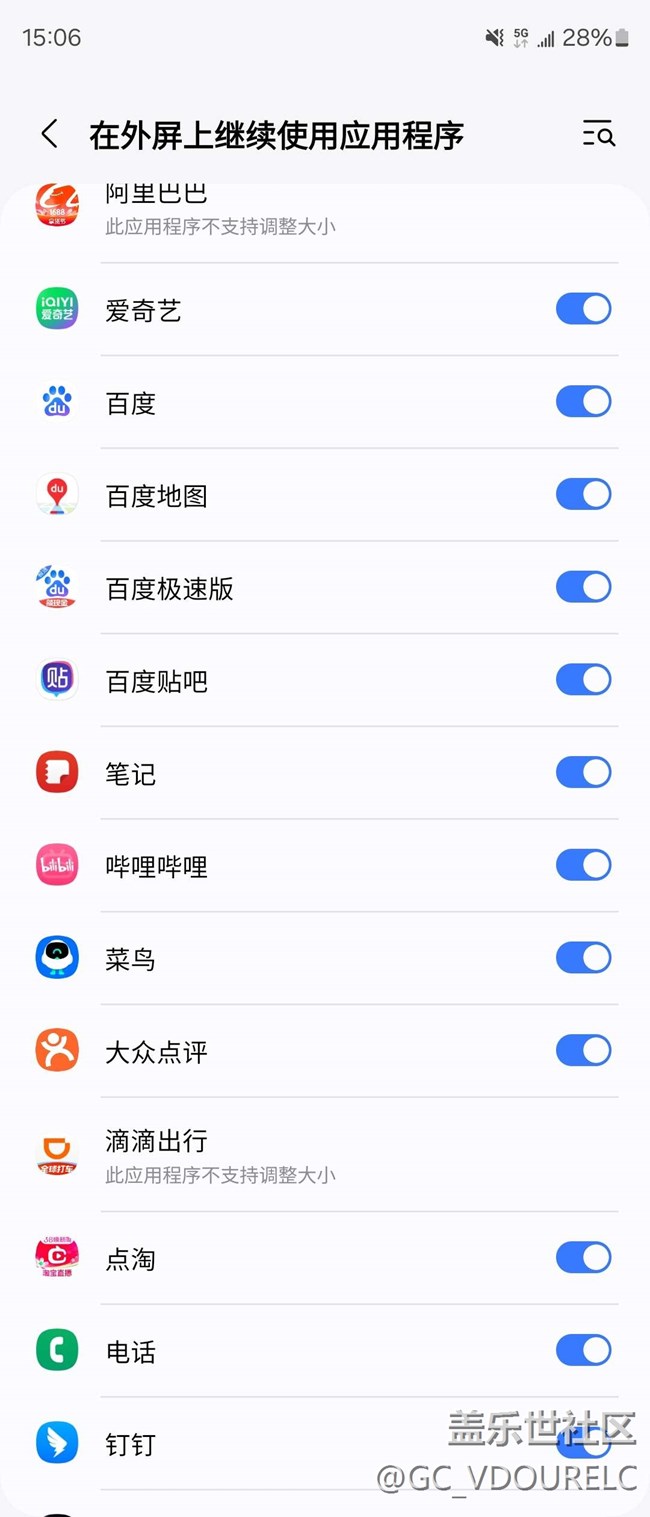Turn off the 电话 switch
650x1517 pixels.
pos(583,1350)
